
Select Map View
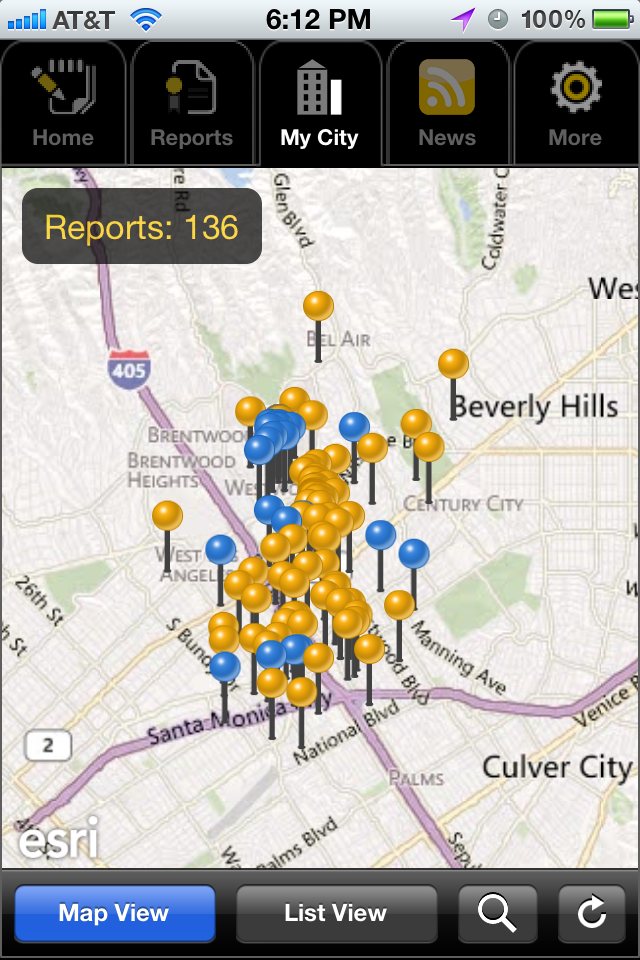pyautogui.click(x=115, y=913)
